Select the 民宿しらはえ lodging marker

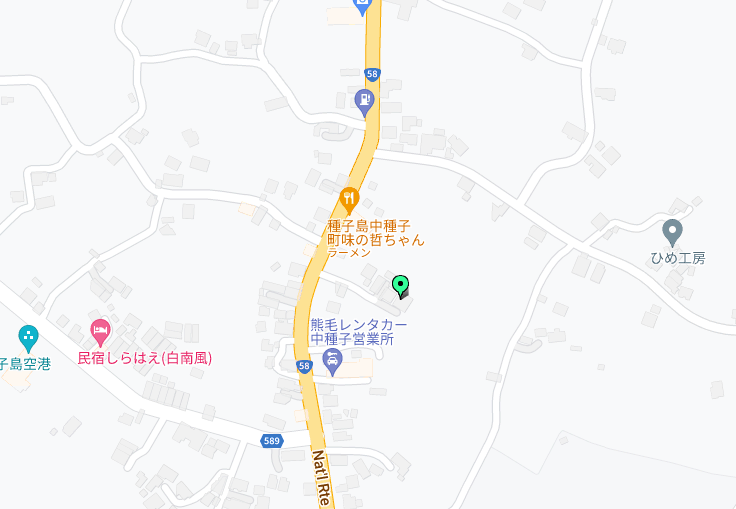pos(100,330)
